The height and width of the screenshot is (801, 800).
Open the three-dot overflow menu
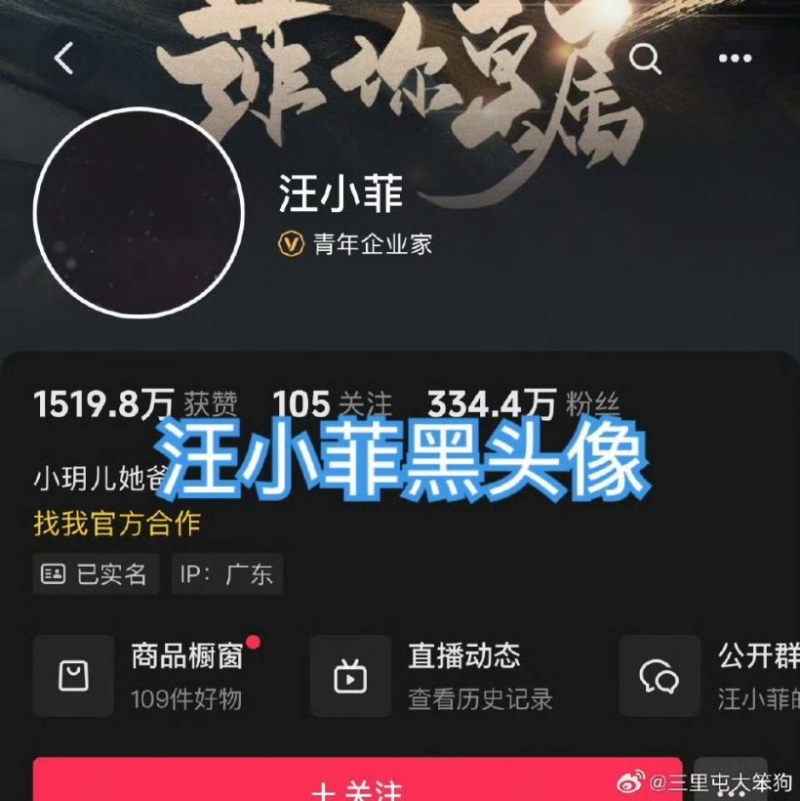[735, 58]
